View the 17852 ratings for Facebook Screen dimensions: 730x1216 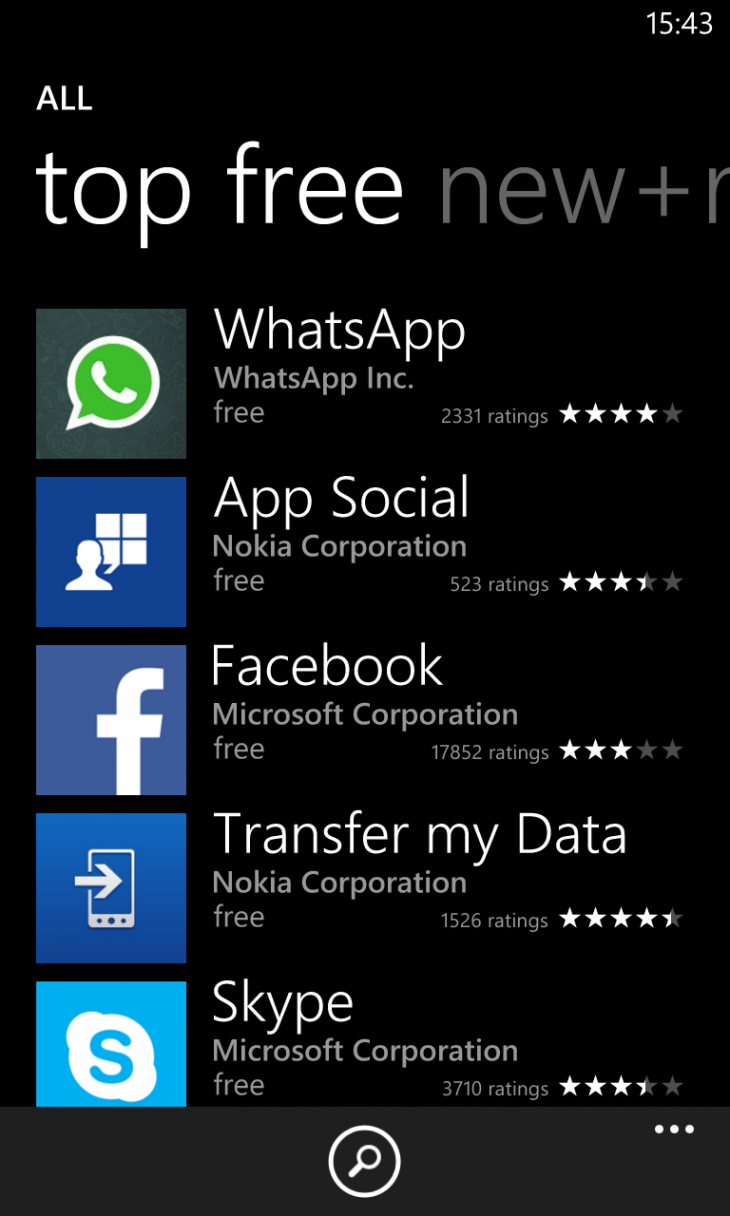(x=490, y=752)
